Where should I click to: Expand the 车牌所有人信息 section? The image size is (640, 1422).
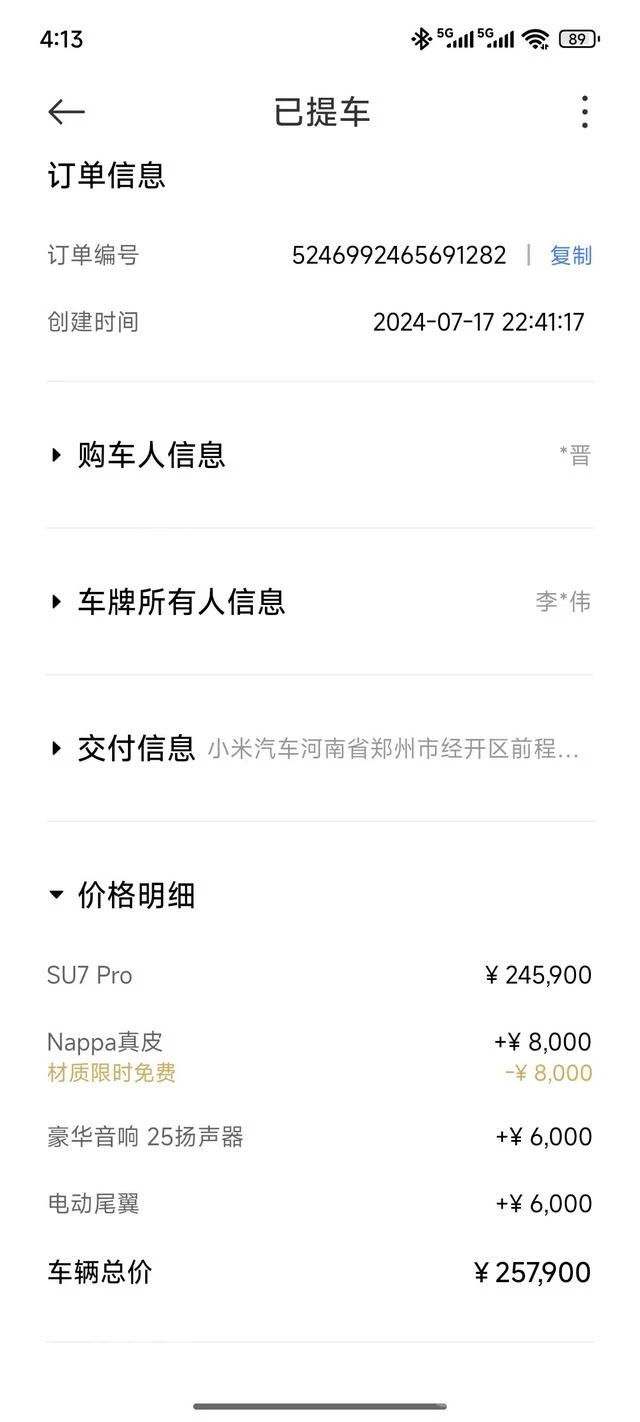pyautogui.click(x=320, y=602)
